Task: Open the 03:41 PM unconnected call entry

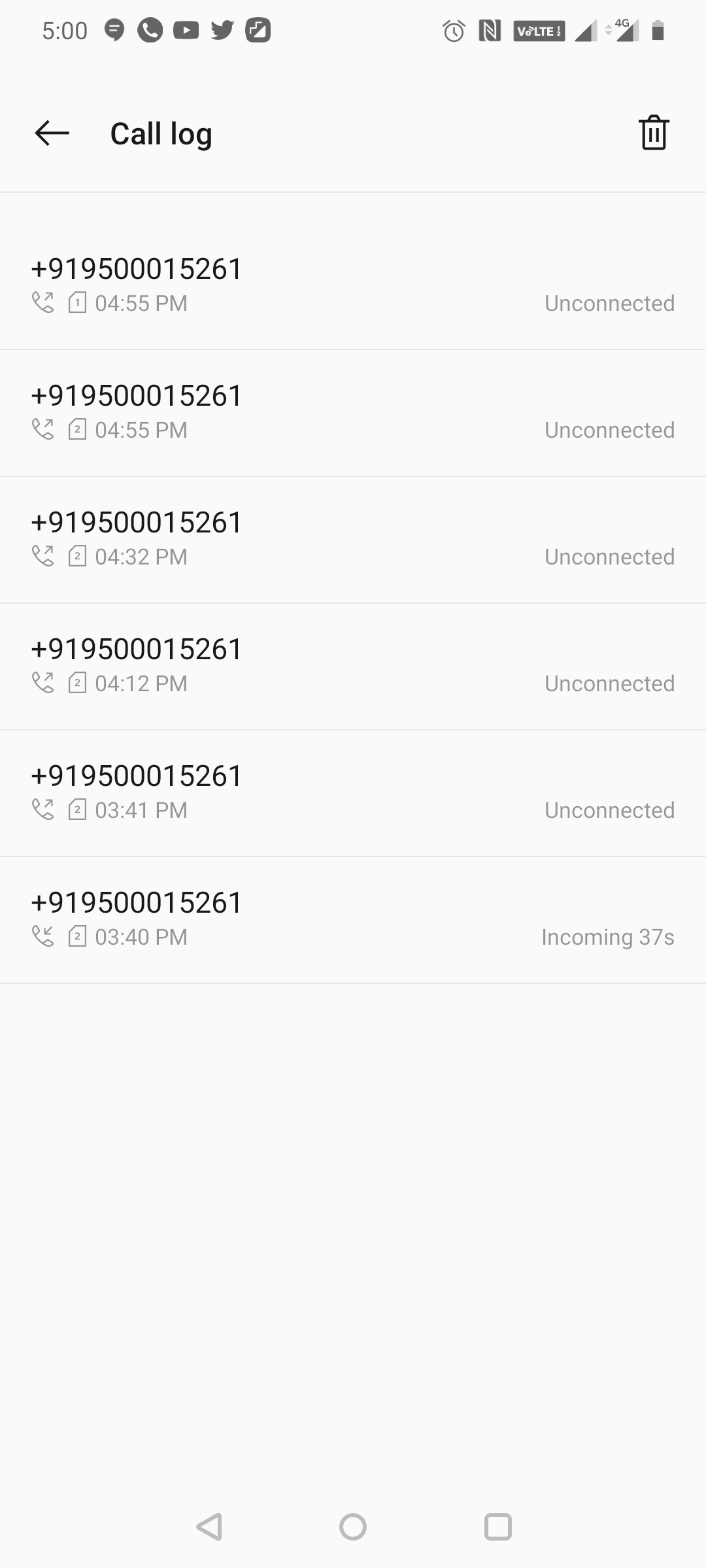Action: (x=353, y=792)
